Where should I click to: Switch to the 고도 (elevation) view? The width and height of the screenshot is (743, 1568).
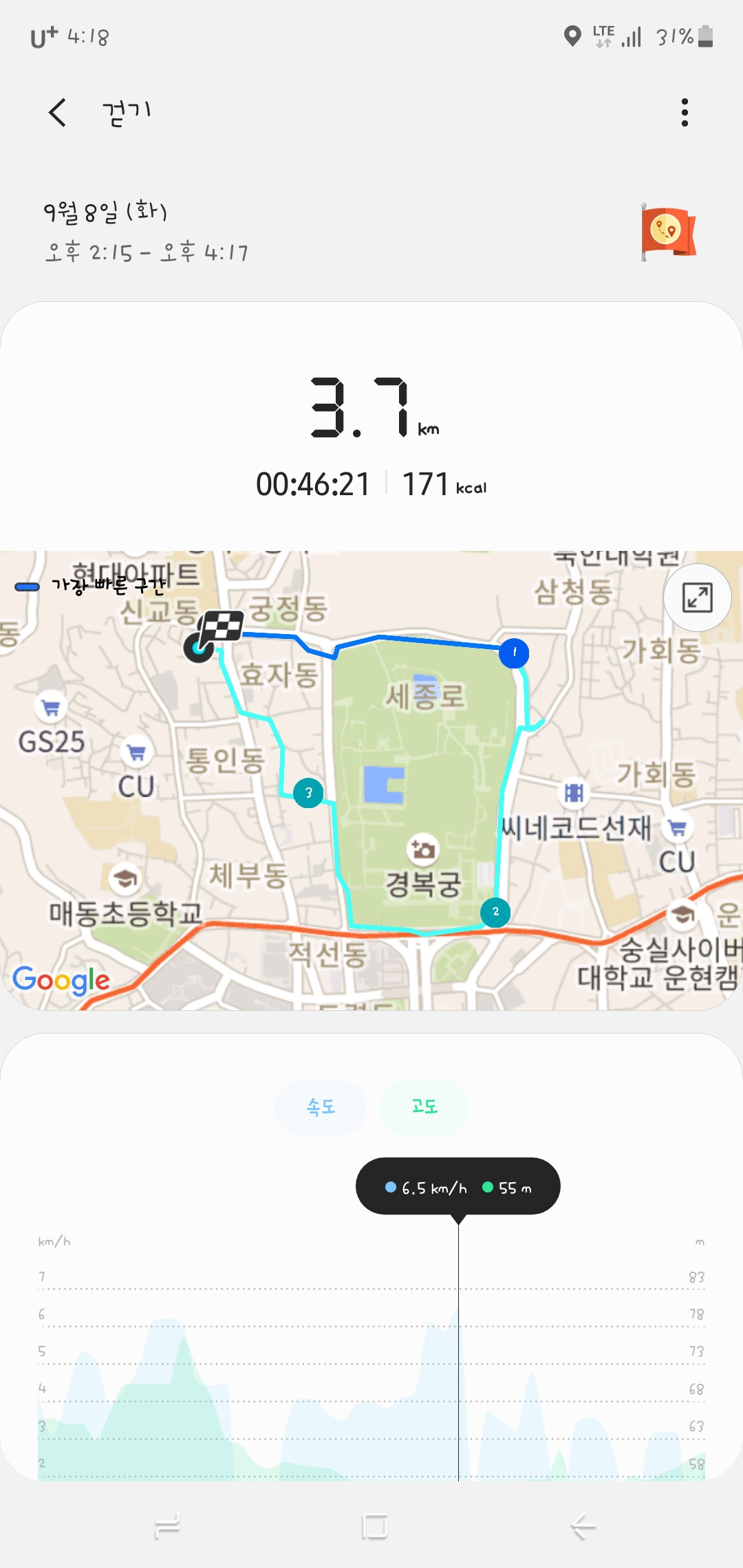(424, 1107)
